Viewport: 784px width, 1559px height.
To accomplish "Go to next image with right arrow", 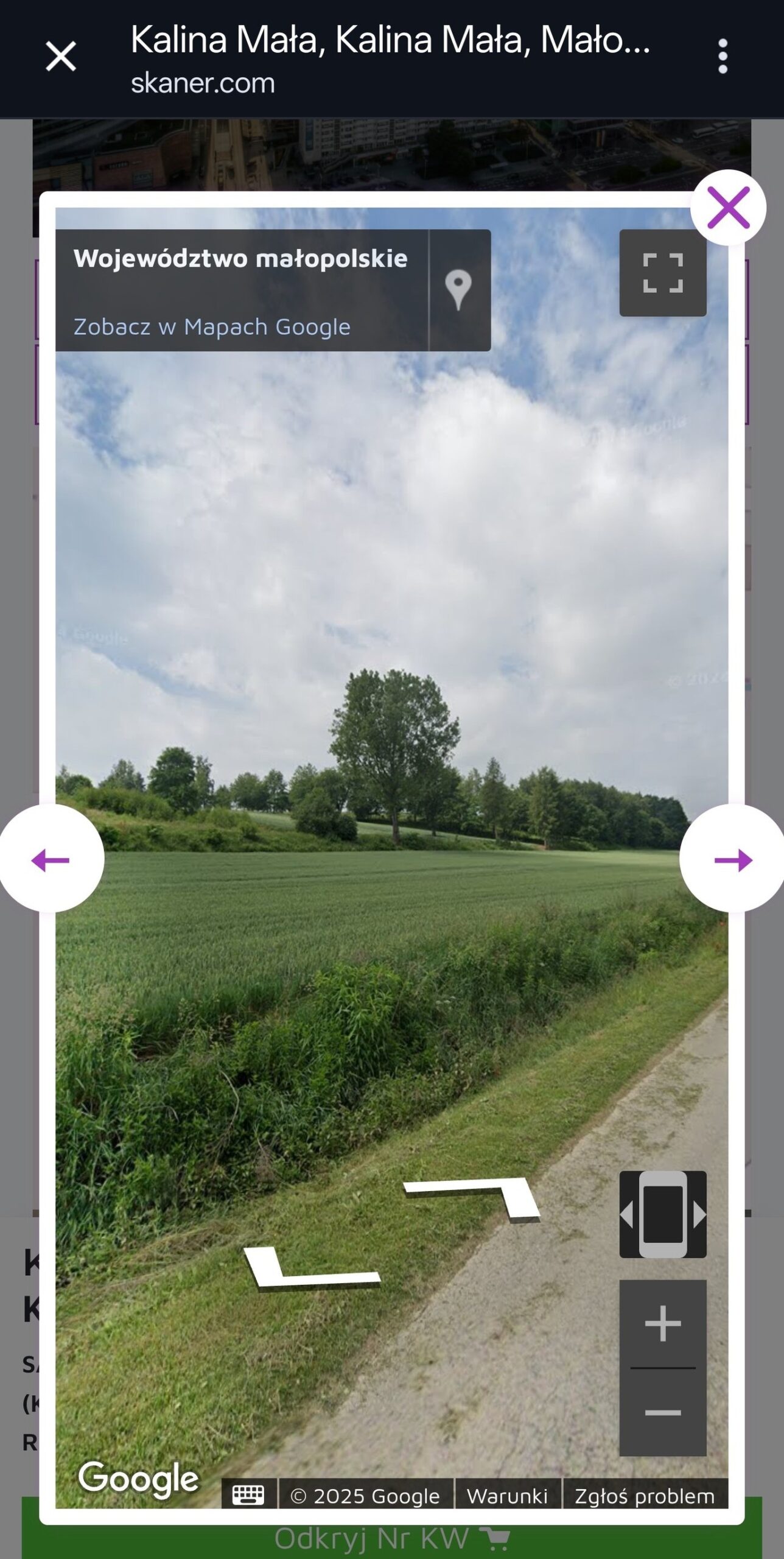I will [732, 860].
